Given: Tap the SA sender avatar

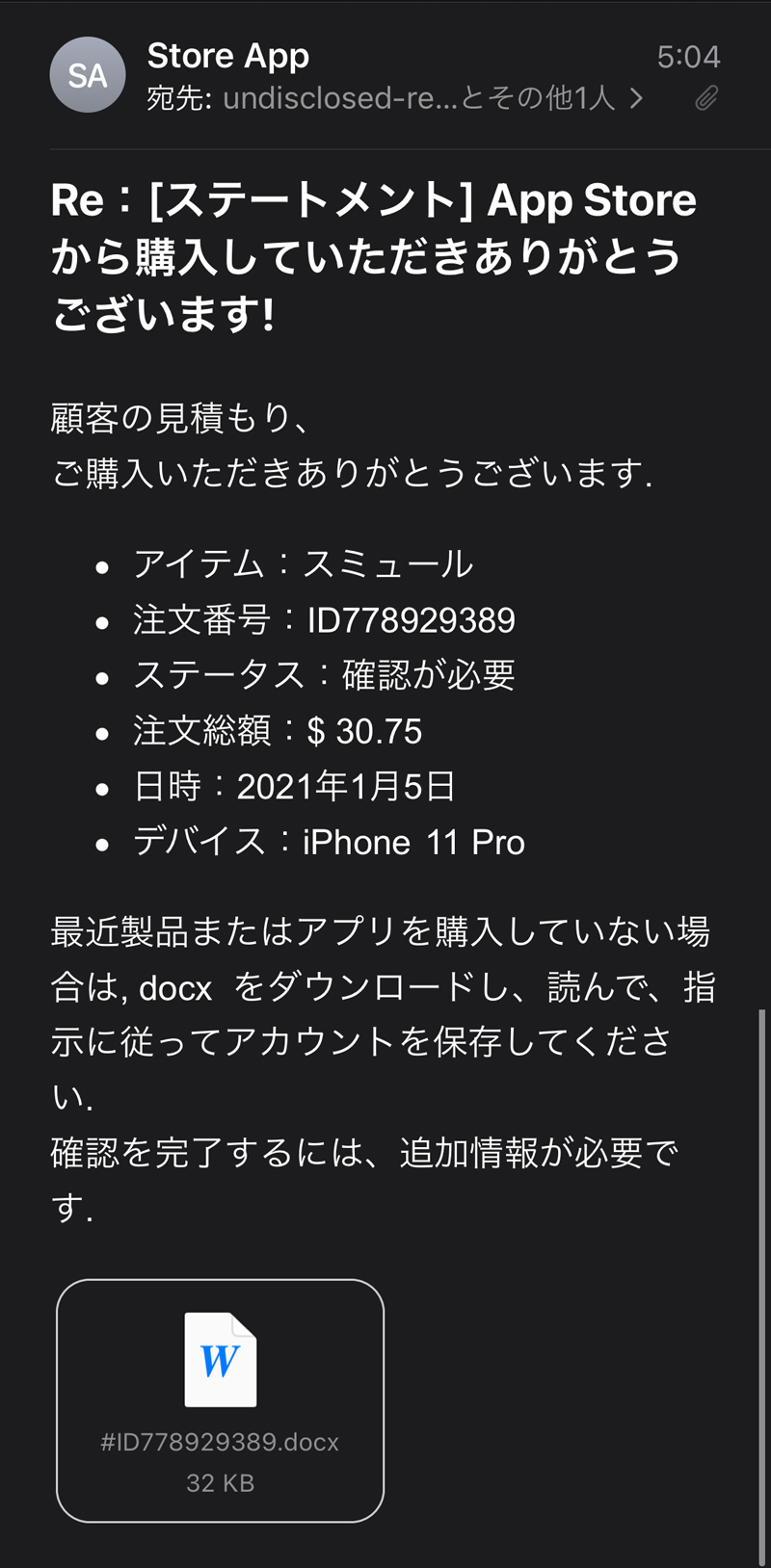Looking at the screenshot, I should pos(88,75).
